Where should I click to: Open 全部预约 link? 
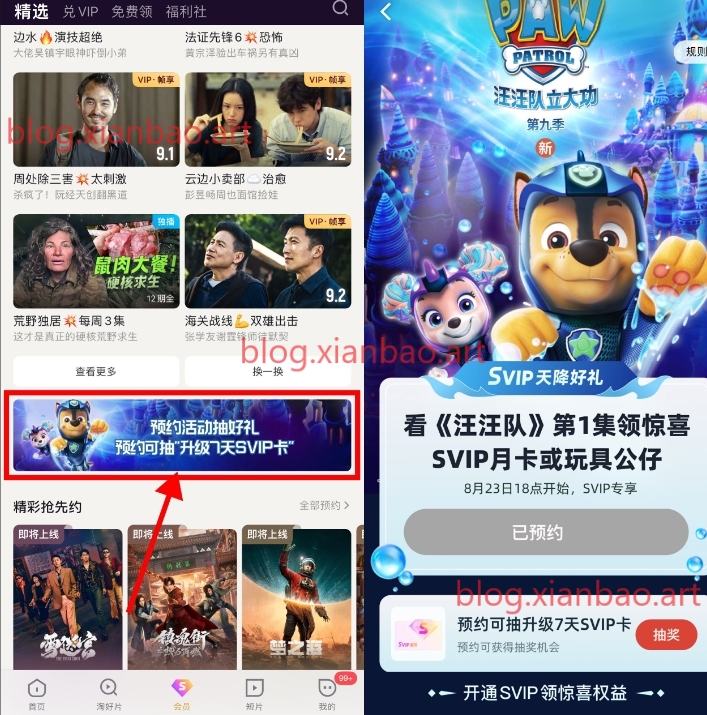pyautogui.click(x=324, y=506)
